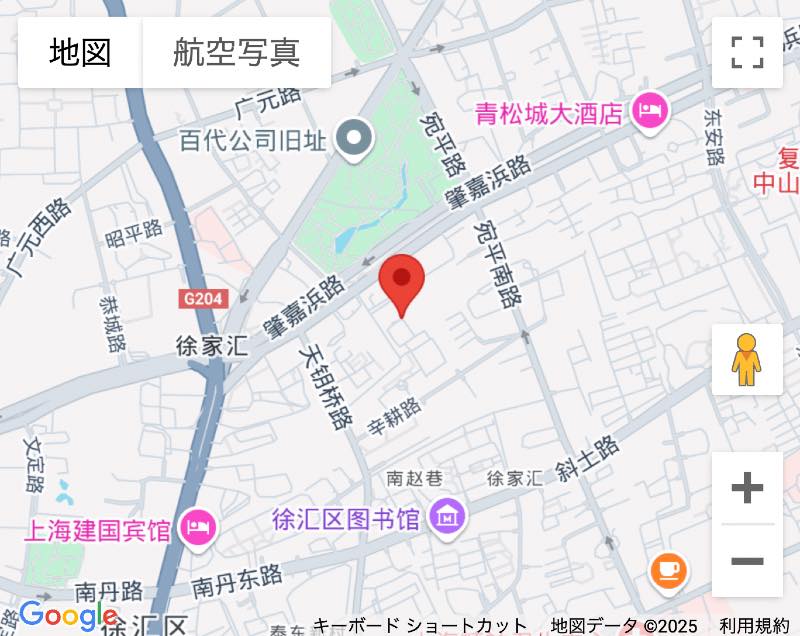
Task: Zoom out on the map
Action: coord(747,561)
